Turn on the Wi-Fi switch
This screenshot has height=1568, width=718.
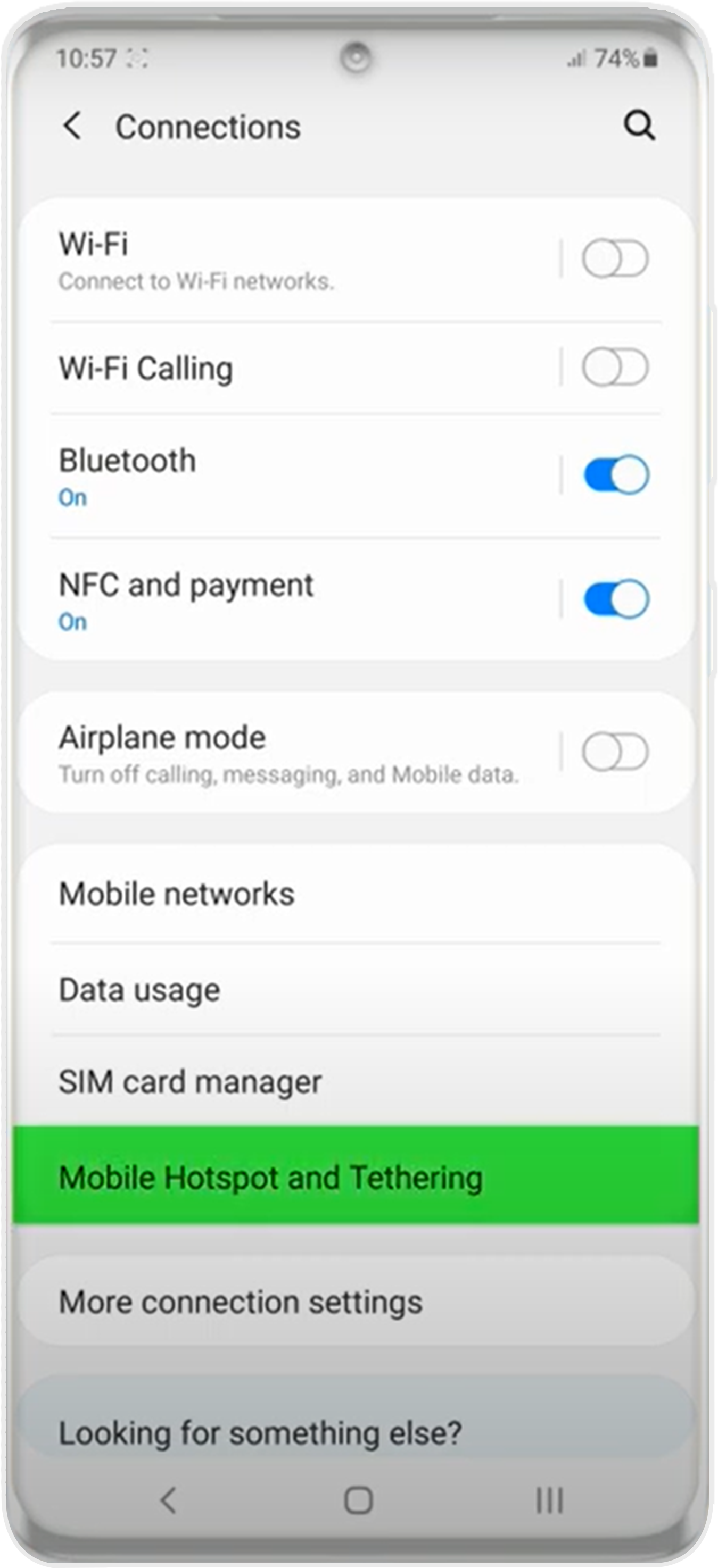coord(614,258)
